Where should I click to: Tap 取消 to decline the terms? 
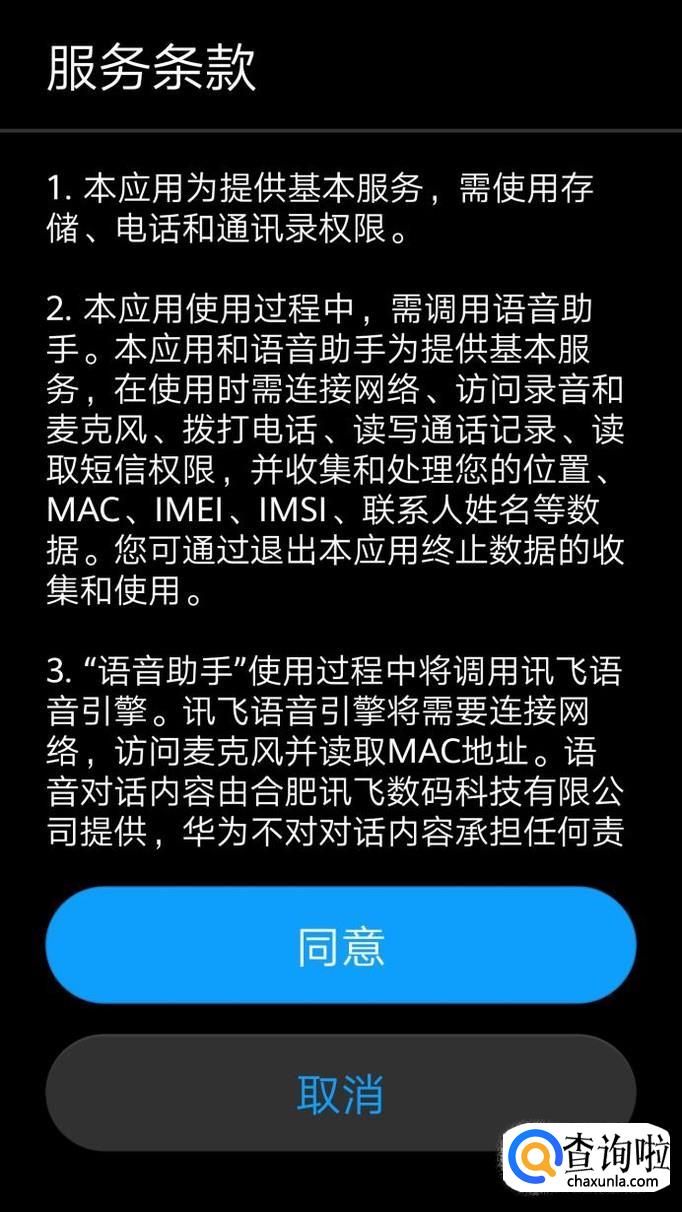340,1093
